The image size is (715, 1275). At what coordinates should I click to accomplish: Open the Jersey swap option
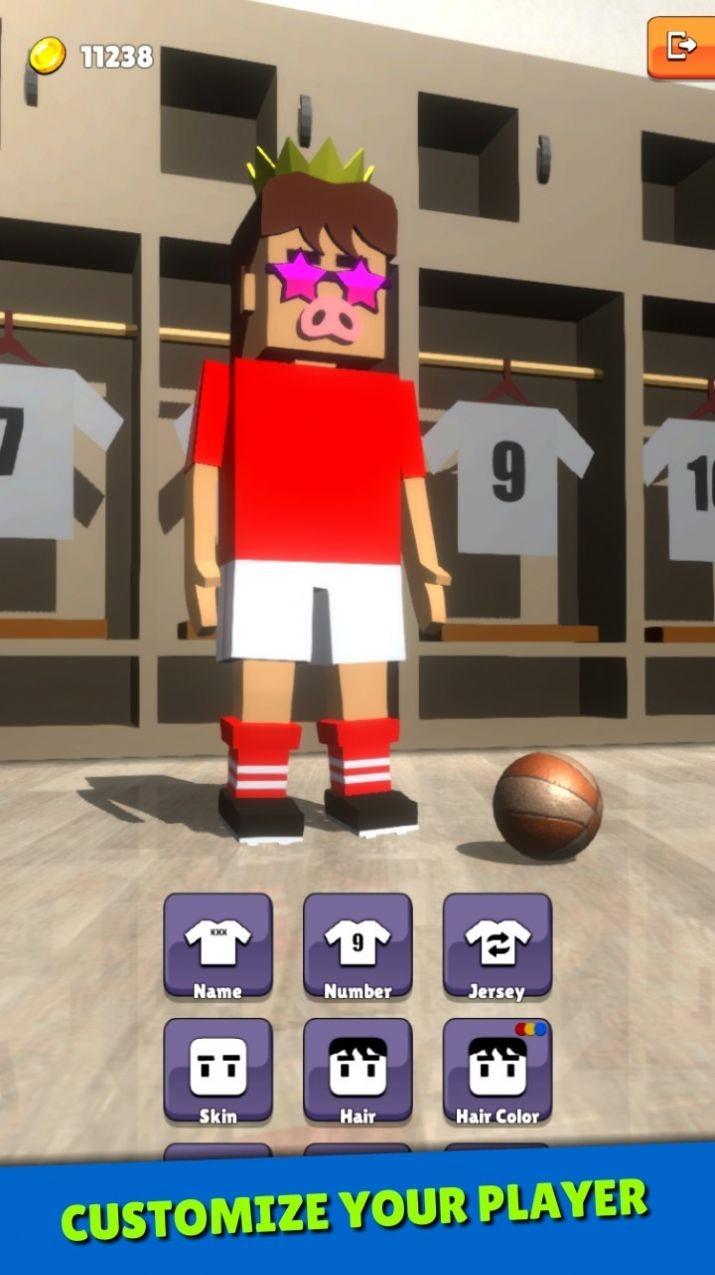(x=497, y=946)
